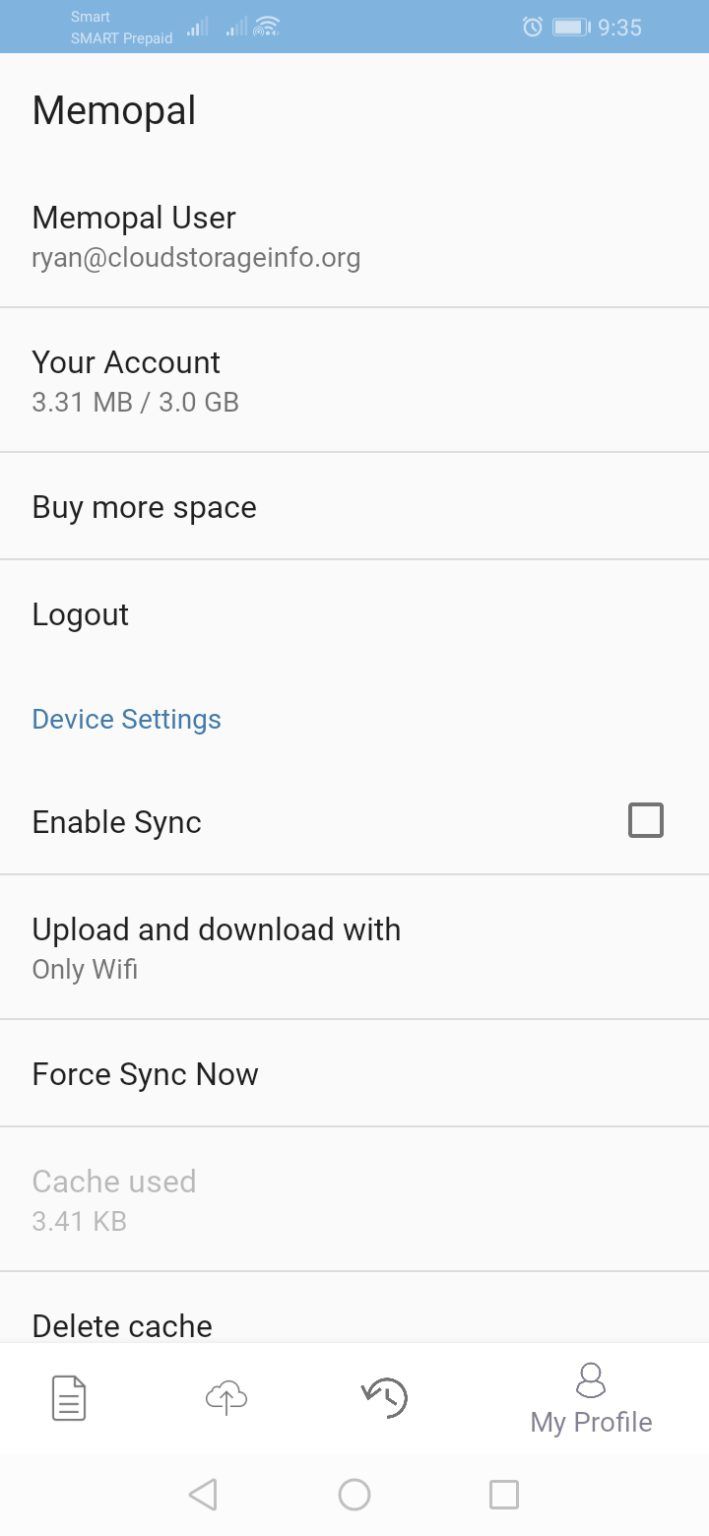The image size is (709, 1536).
Task: Go back with system navigation arrow
Action: pos(203,1495)
